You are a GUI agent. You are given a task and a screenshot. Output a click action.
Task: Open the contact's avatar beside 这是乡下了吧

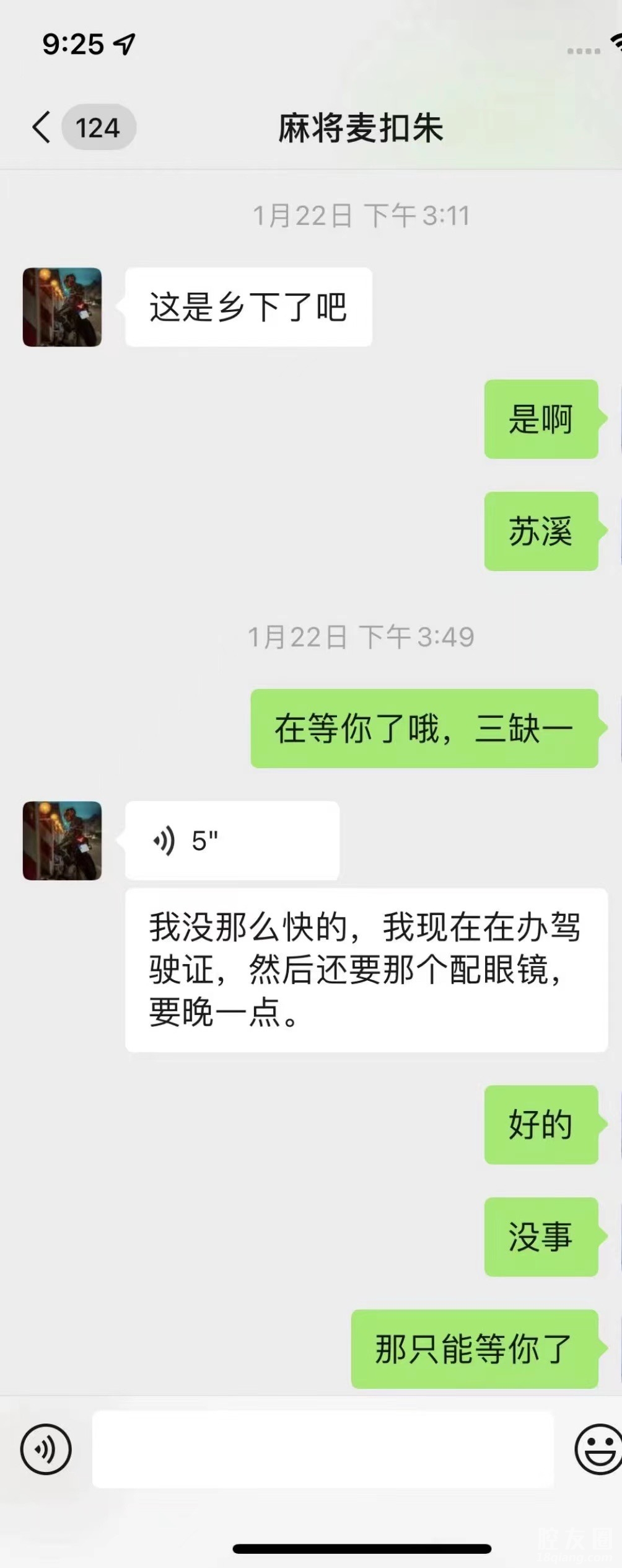(x=62, y=307)
